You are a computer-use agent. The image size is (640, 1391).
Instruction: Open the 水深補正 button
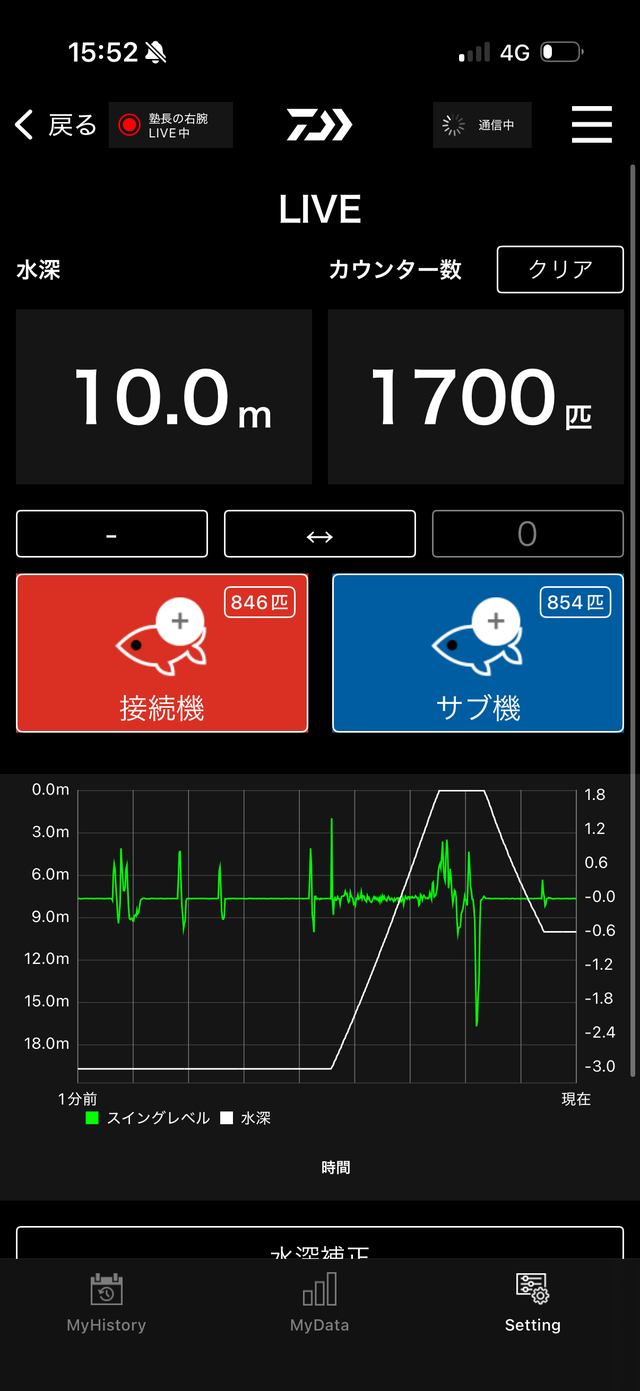point(319,1245)
